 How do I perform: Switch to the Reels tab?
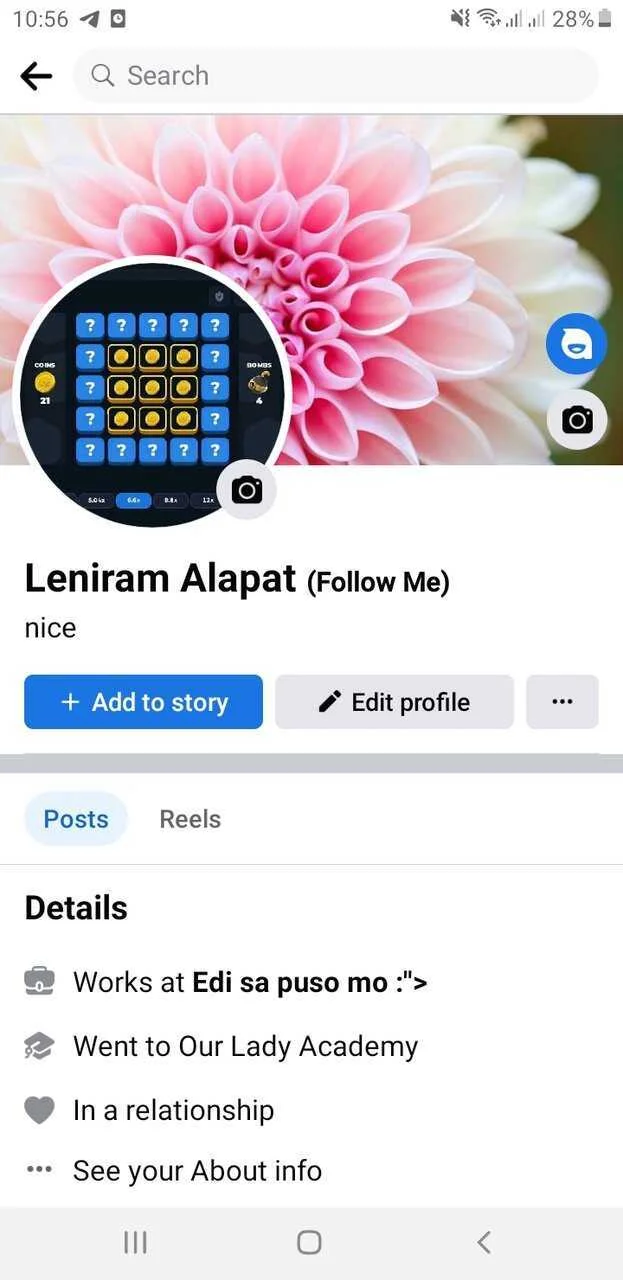(x=190, y=819)
